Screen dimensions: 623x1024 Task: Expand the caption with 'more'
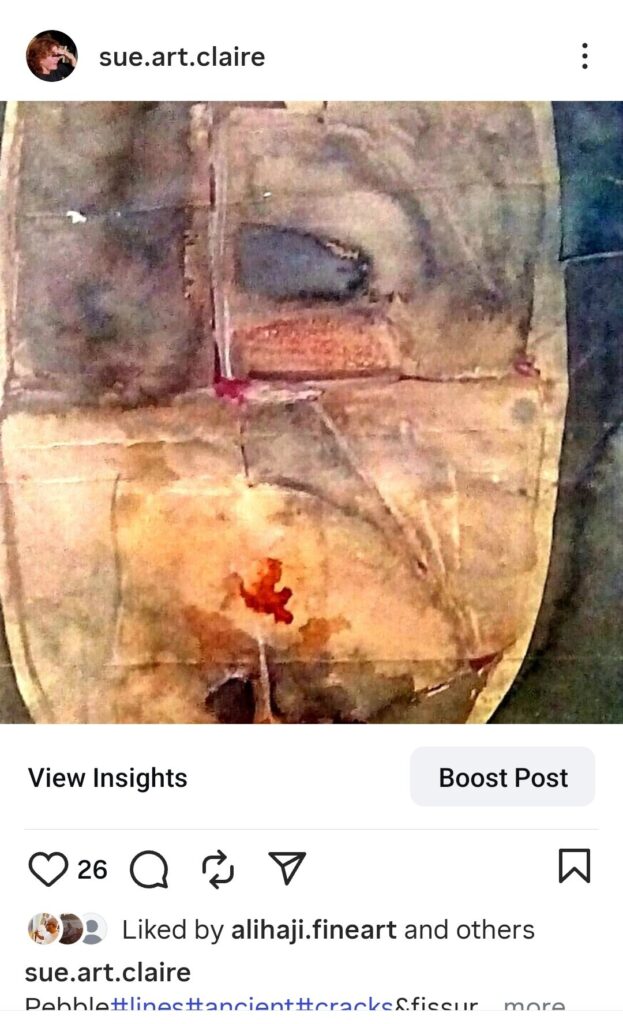click(x=534, y=1008)
